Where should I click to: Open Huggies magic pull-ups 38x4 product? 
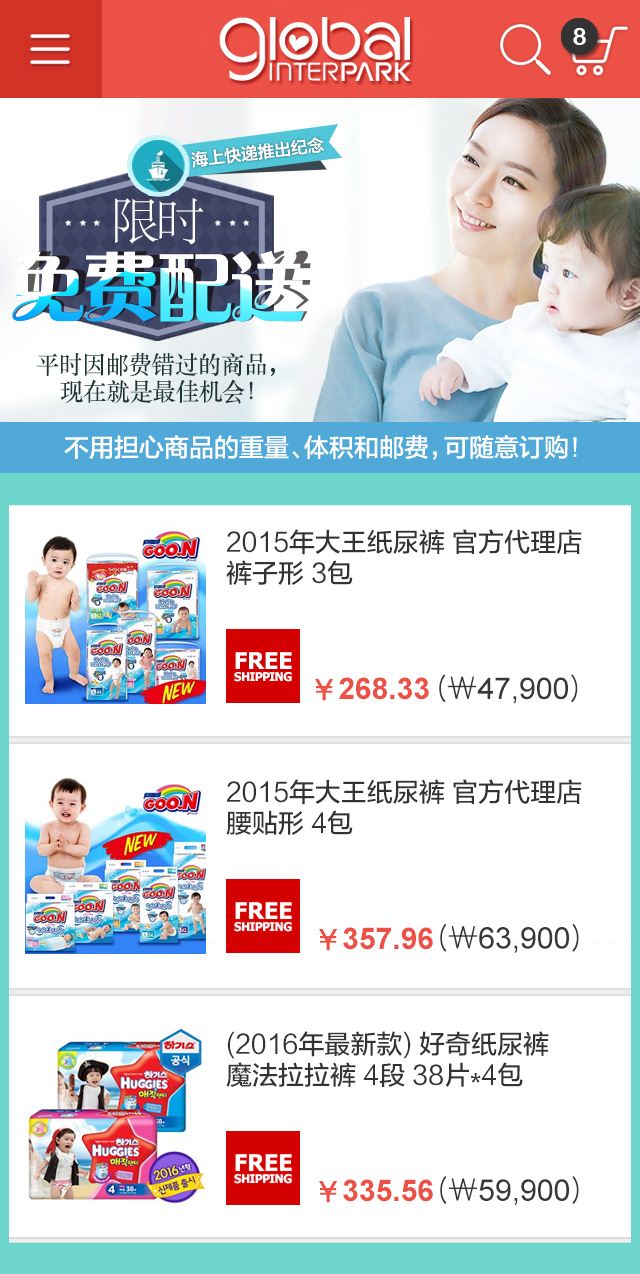click(320, 1118)
